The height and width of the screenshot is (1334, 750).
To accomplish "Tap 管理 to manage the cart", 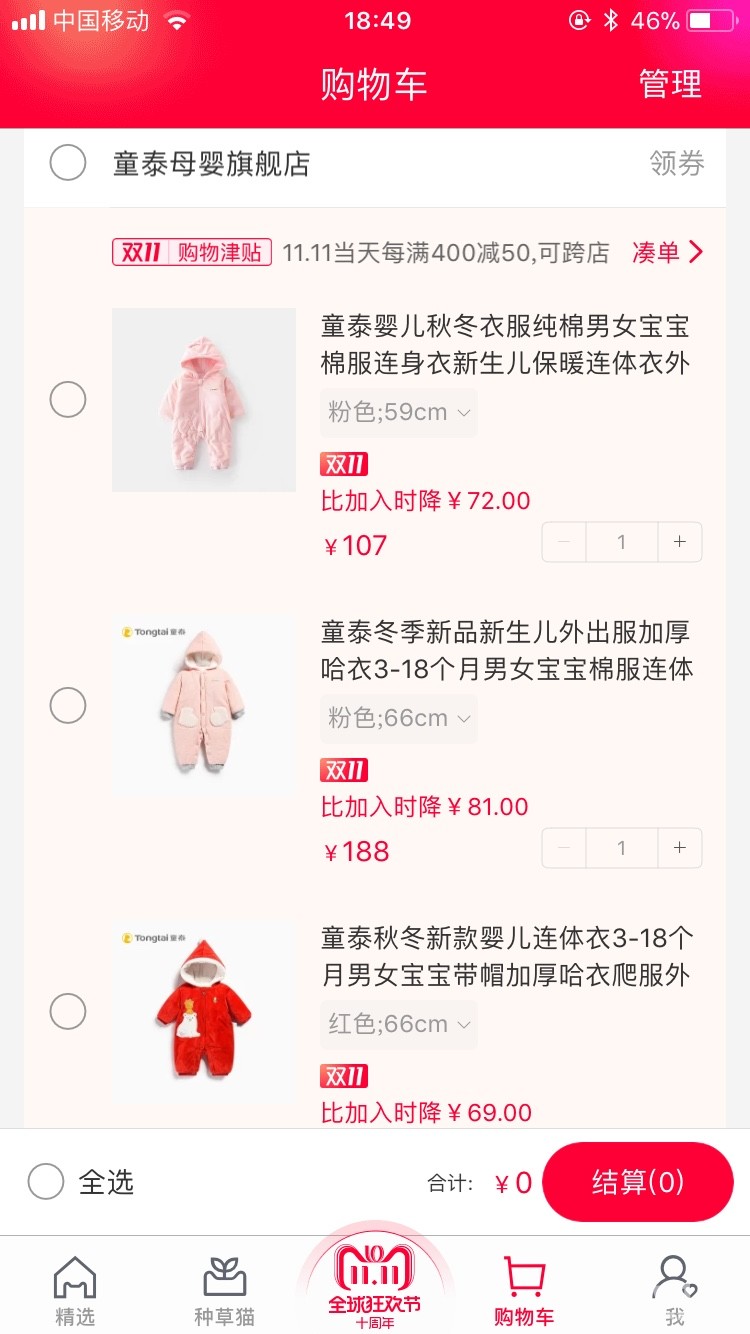I will click(x=670, y=84).
